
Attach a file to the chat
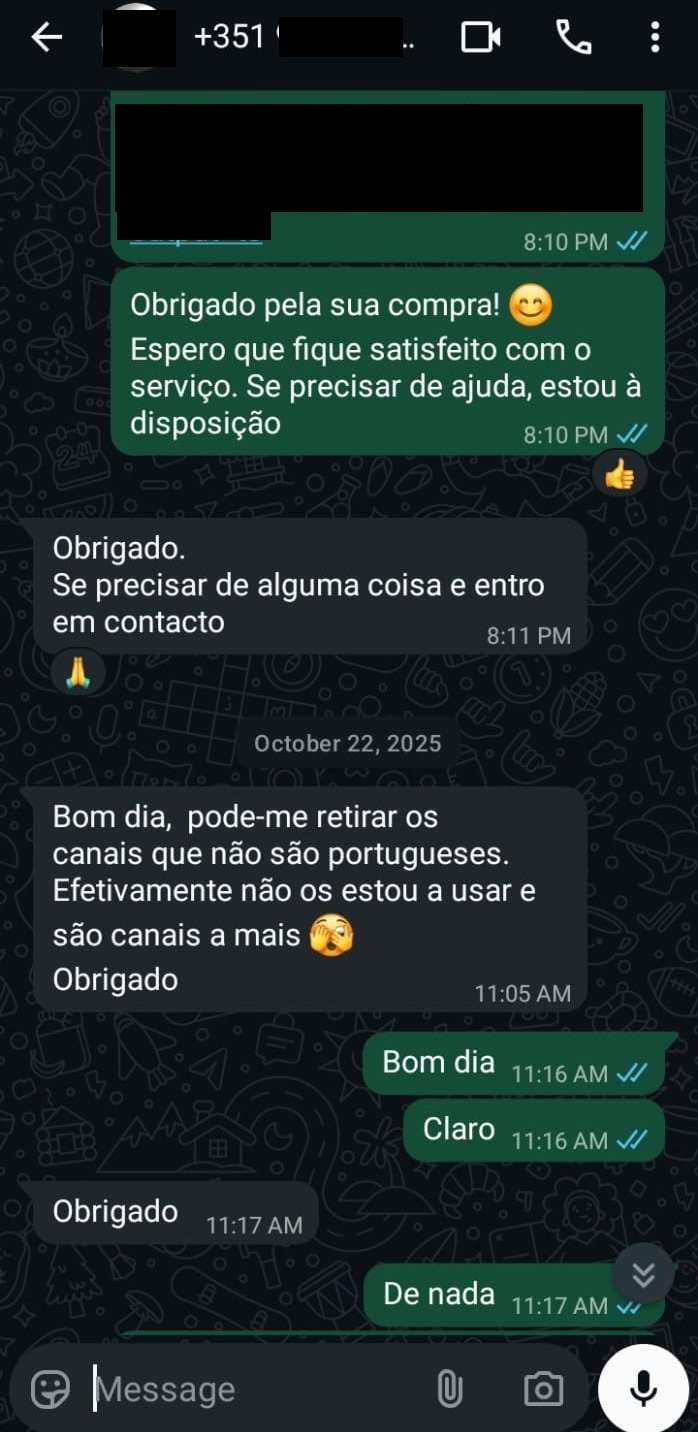449,1388
